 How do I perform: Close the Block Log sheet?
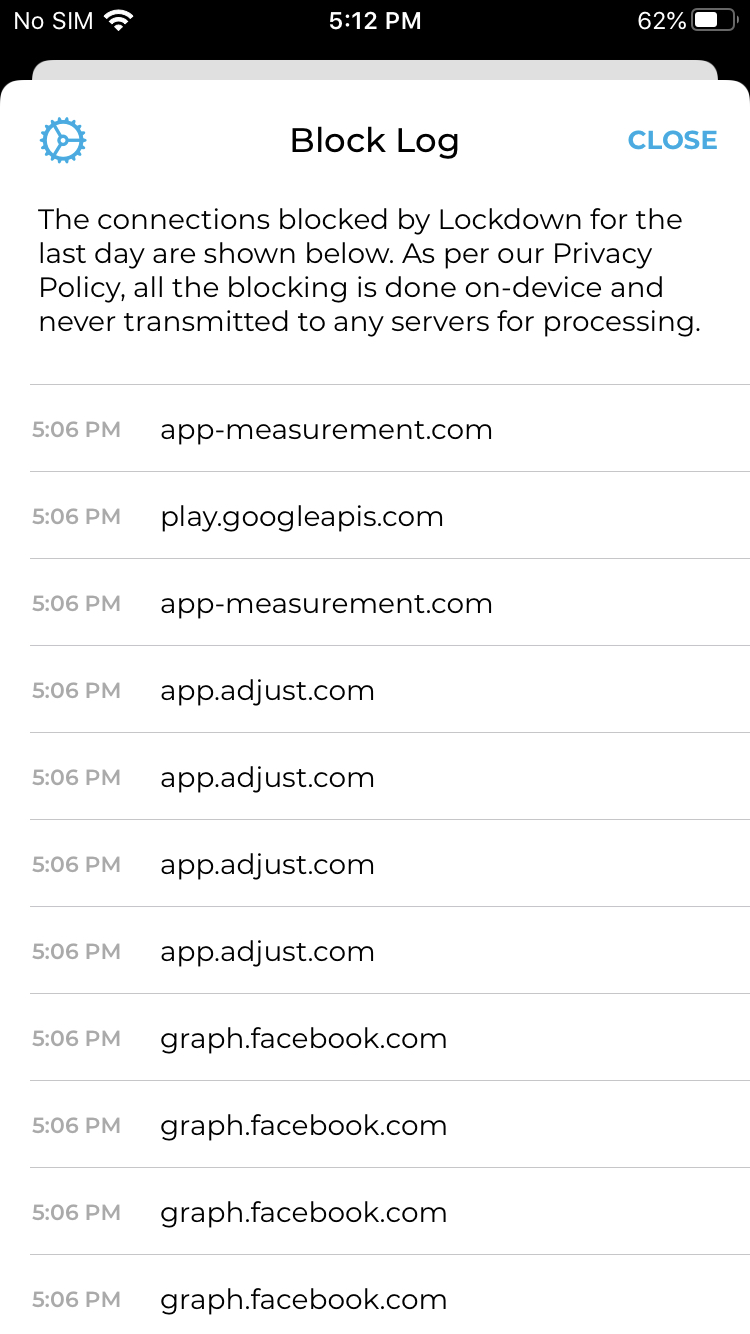pos(672,140)
